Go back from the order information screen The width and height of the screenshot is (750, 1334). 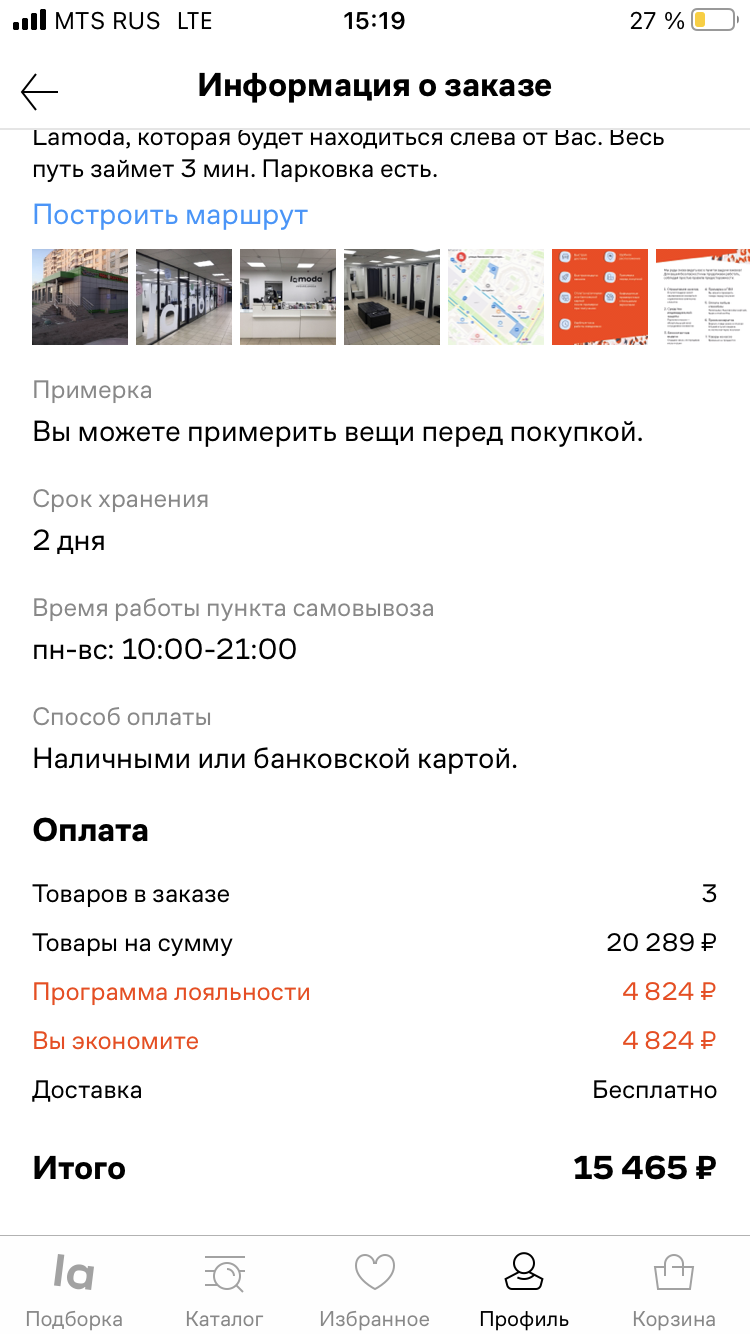(40, 92)
